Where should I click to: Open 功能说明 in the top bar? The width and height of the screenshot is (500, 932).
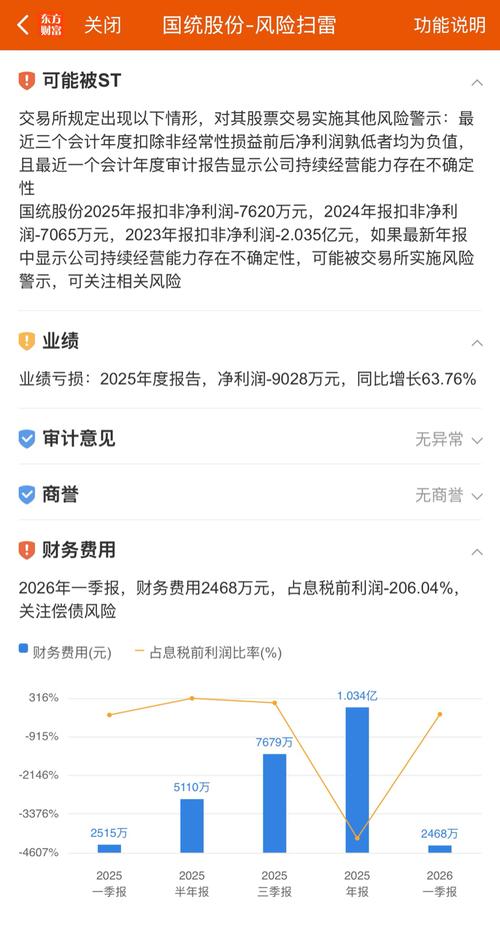point(449,25)
